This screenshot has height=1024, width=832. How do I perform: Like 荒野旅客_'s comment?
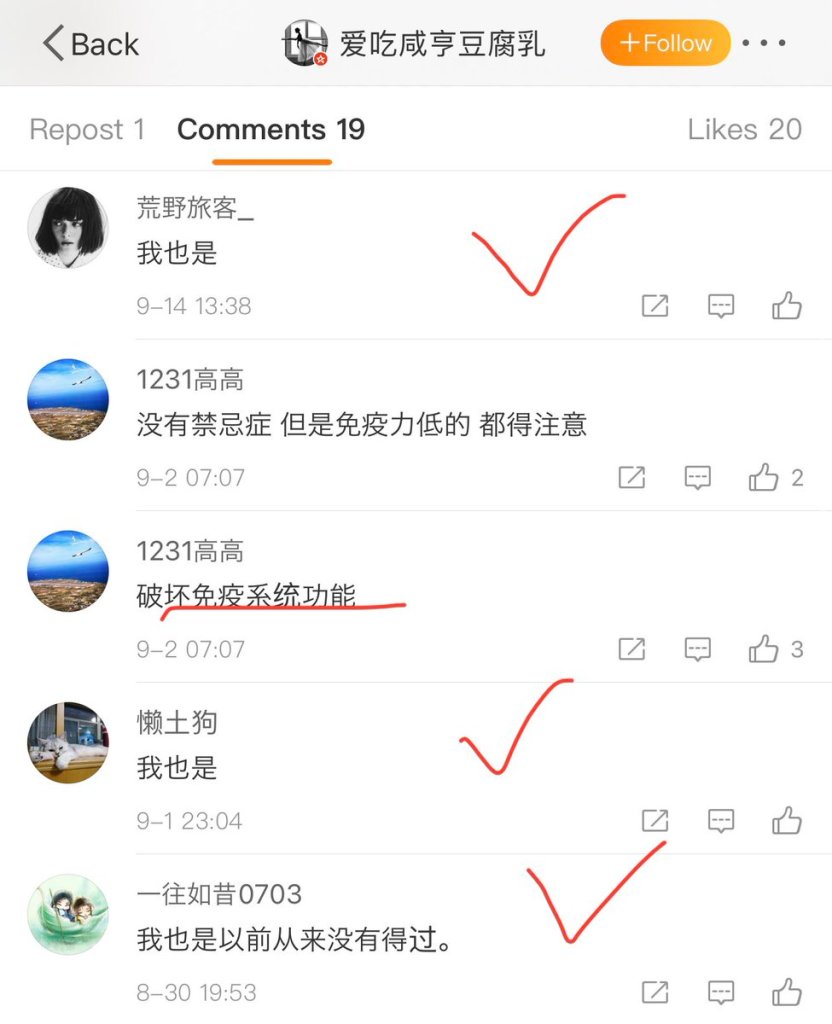[787, 306]
